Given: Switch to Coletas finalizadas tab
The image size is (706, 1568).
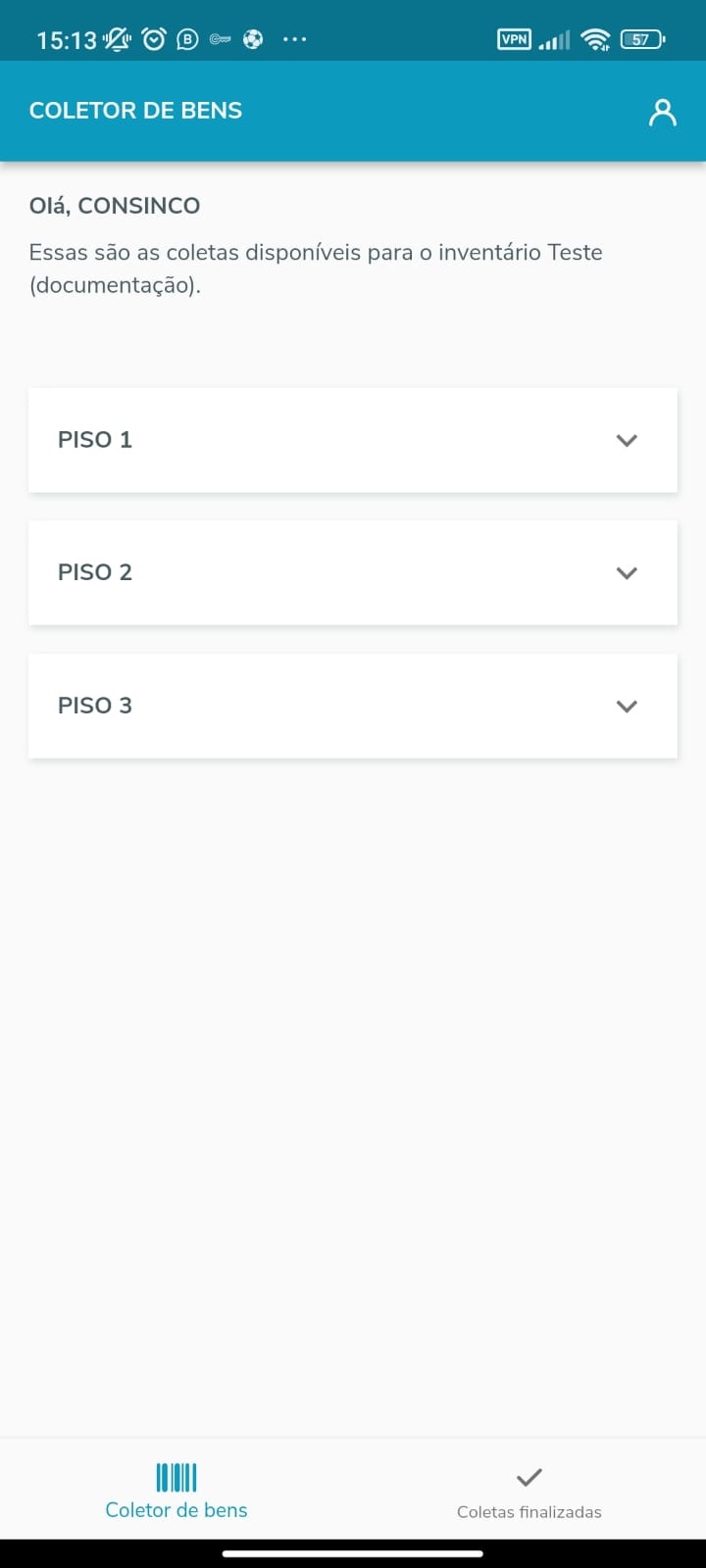Looking at the screenshot, I should click(x=529, y=1492).
